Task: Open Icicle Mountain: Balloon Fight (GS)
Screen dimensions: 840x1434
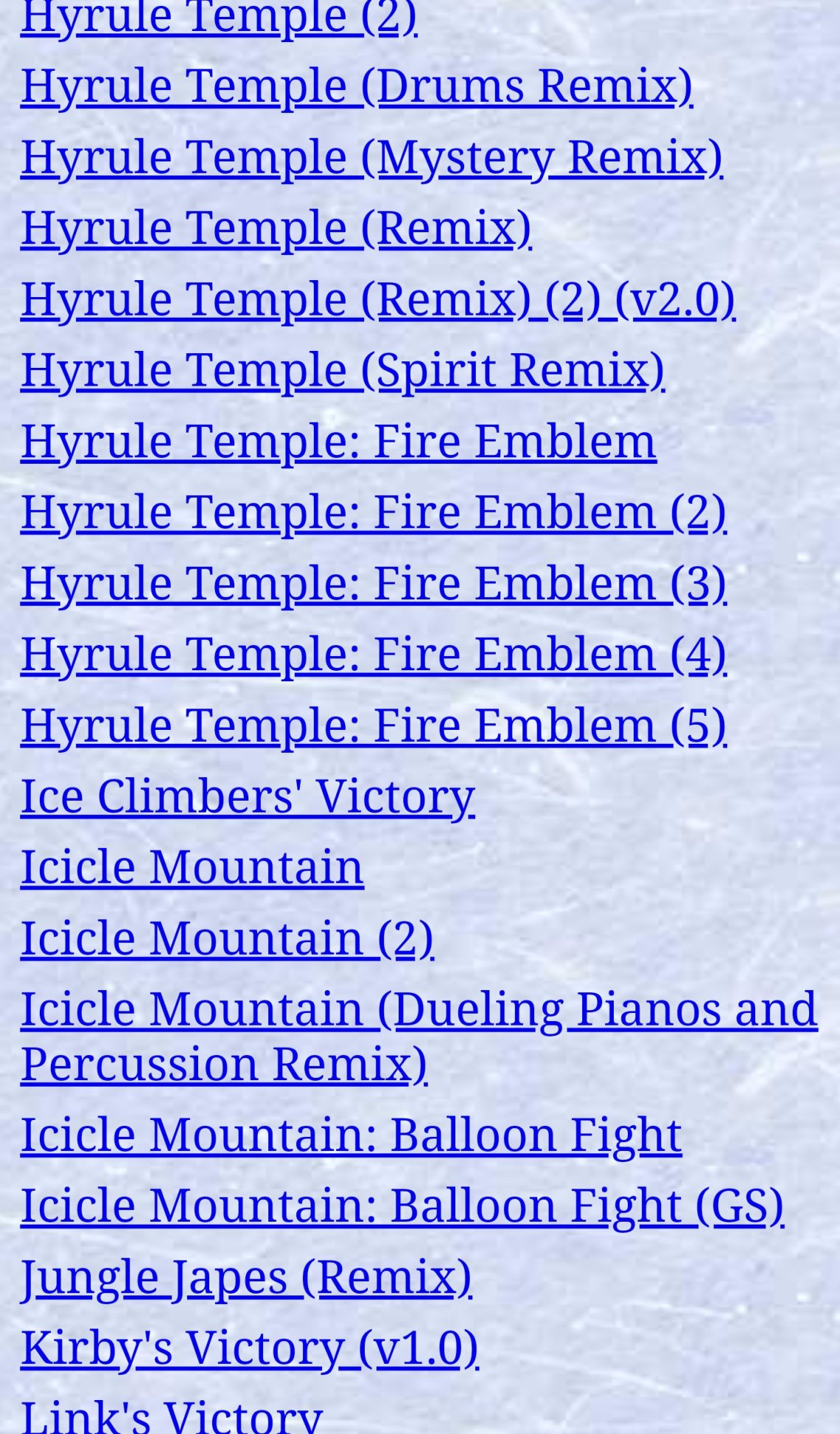Action: tap(401, 1205)
